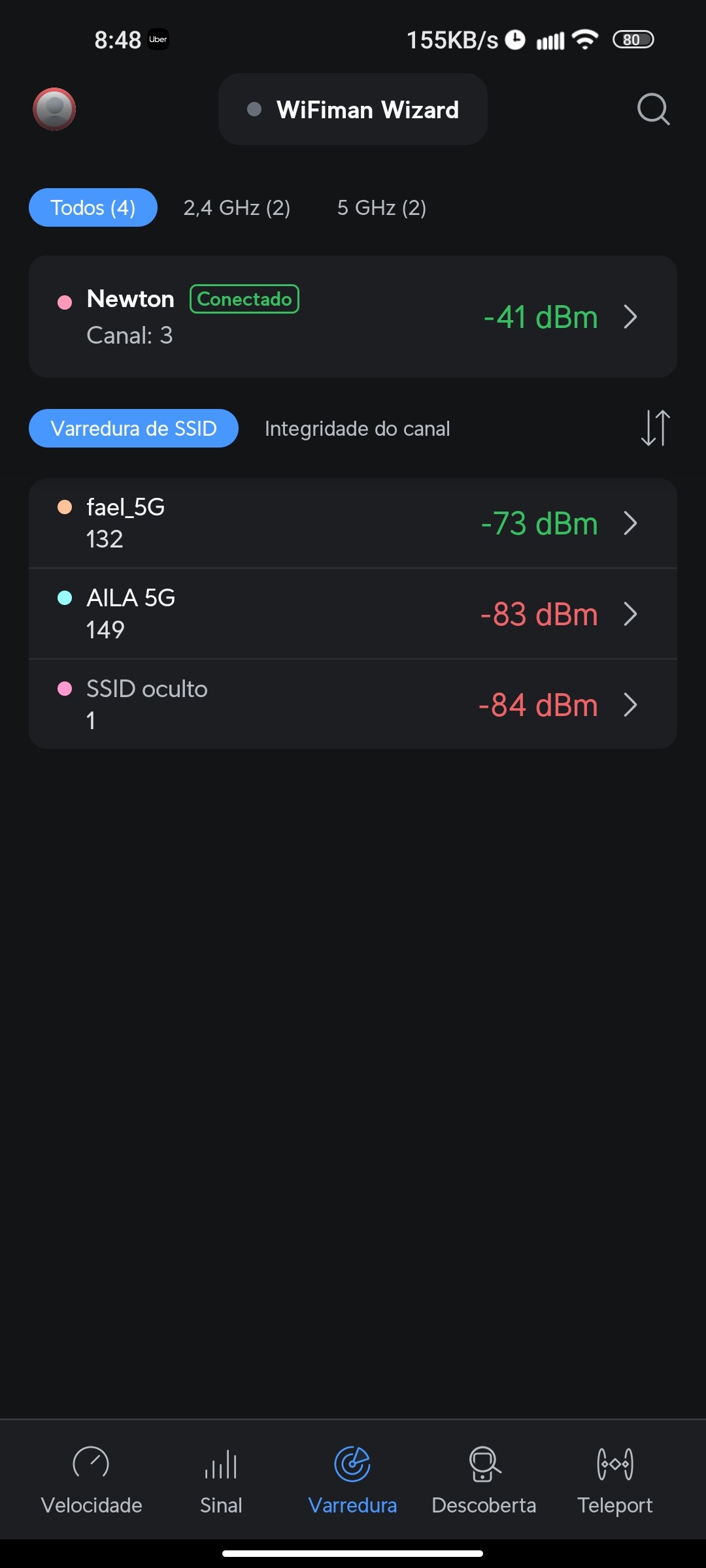Screen dimensions: 706x1568
Task: Go to the Velocidade tab
Action: (92, 1480)
